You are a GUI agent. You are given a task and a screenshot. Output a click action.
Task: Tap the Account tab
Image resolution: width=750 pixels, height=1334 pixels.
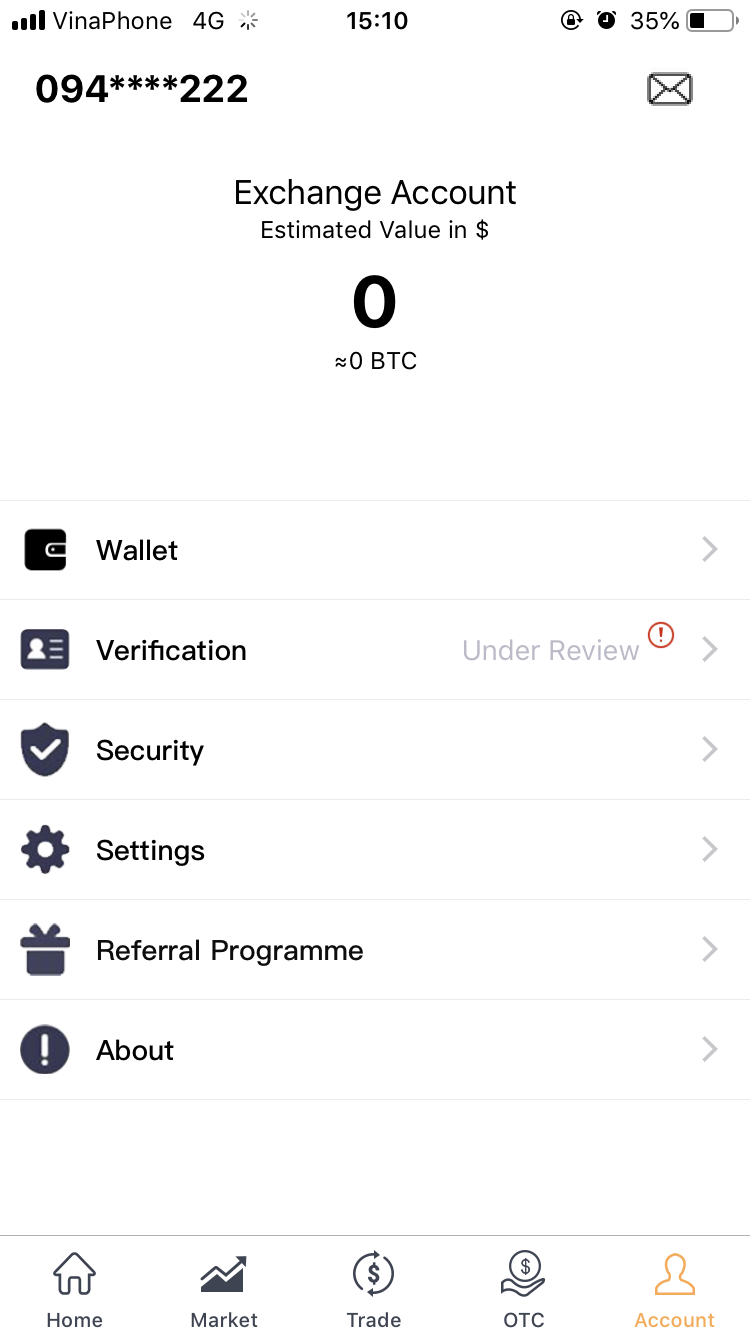[674, 1288]
